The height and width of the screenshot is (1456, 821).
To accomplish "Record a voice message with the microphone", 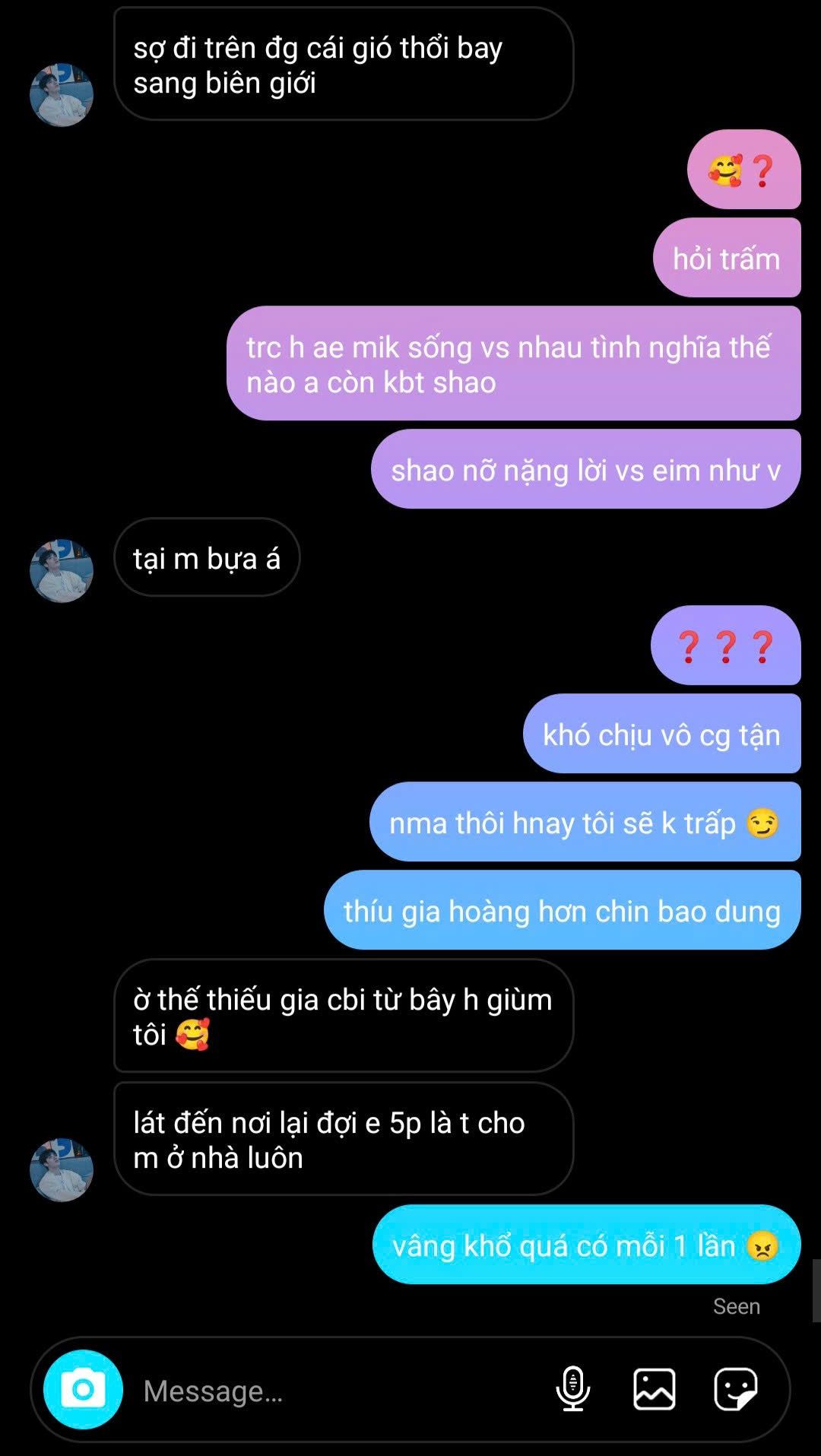I will pyautogui.click(x=573, y=1389).
